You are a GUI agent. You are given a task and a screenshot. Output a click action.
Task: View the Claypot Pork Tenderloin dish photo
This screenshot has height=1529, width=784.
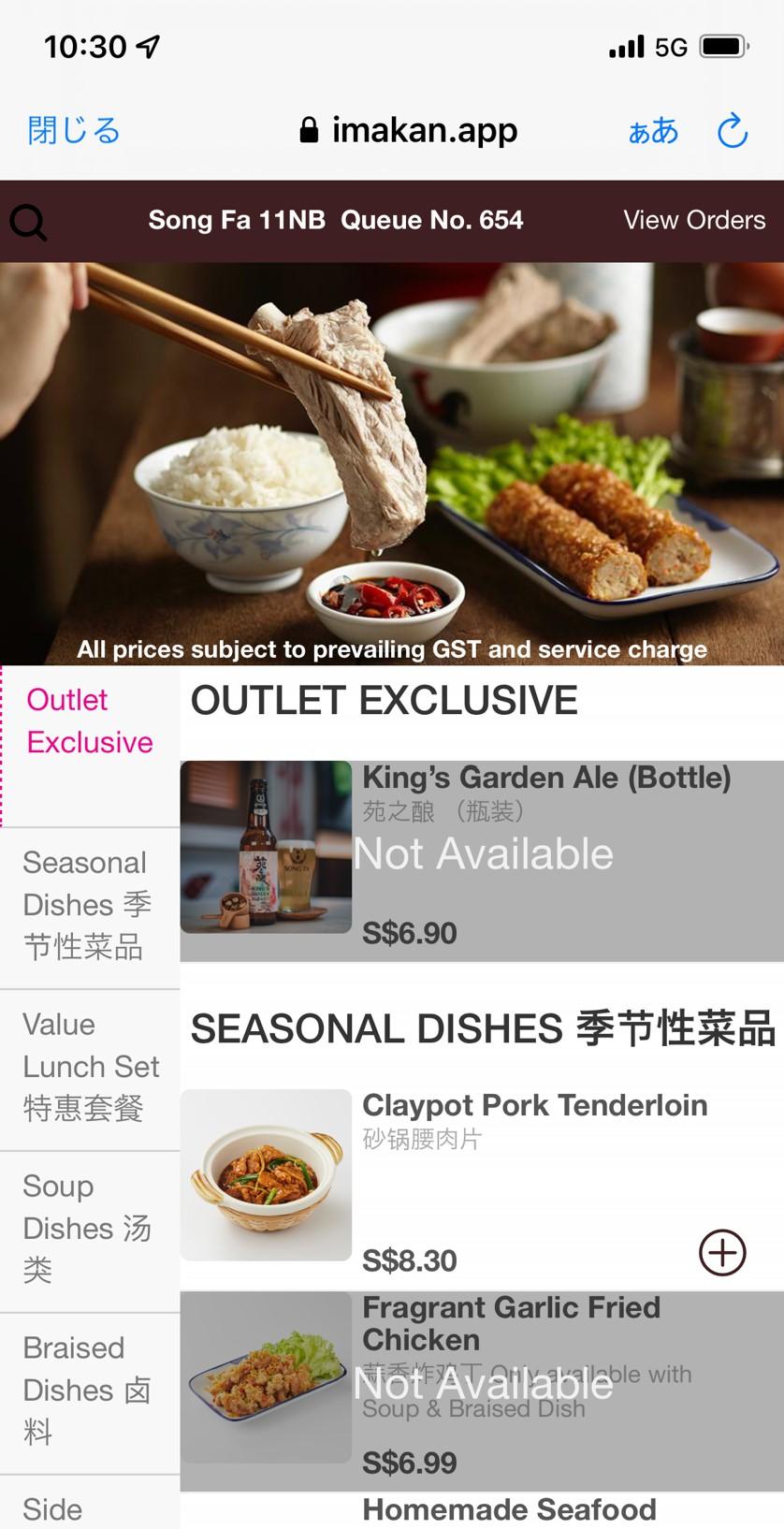point(266,1174)
